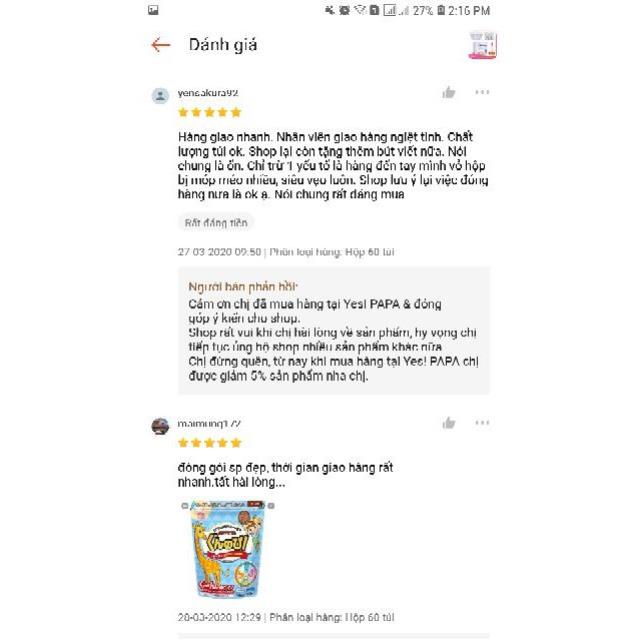This screenshot has width=639, height=639.
Task: Open yensakura92's profile avatar
Action: tap(160, 96)
